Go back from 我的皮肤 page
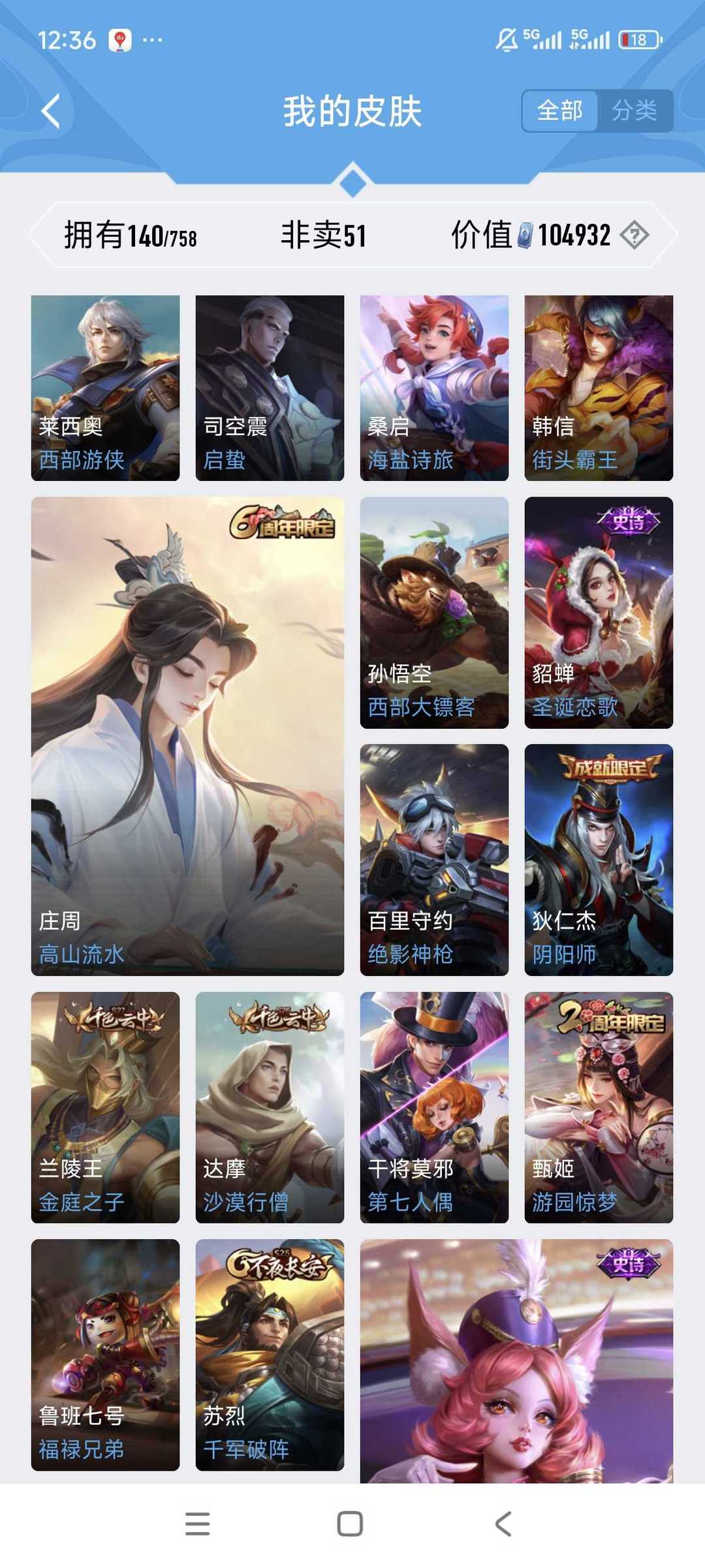 (51, 111)
